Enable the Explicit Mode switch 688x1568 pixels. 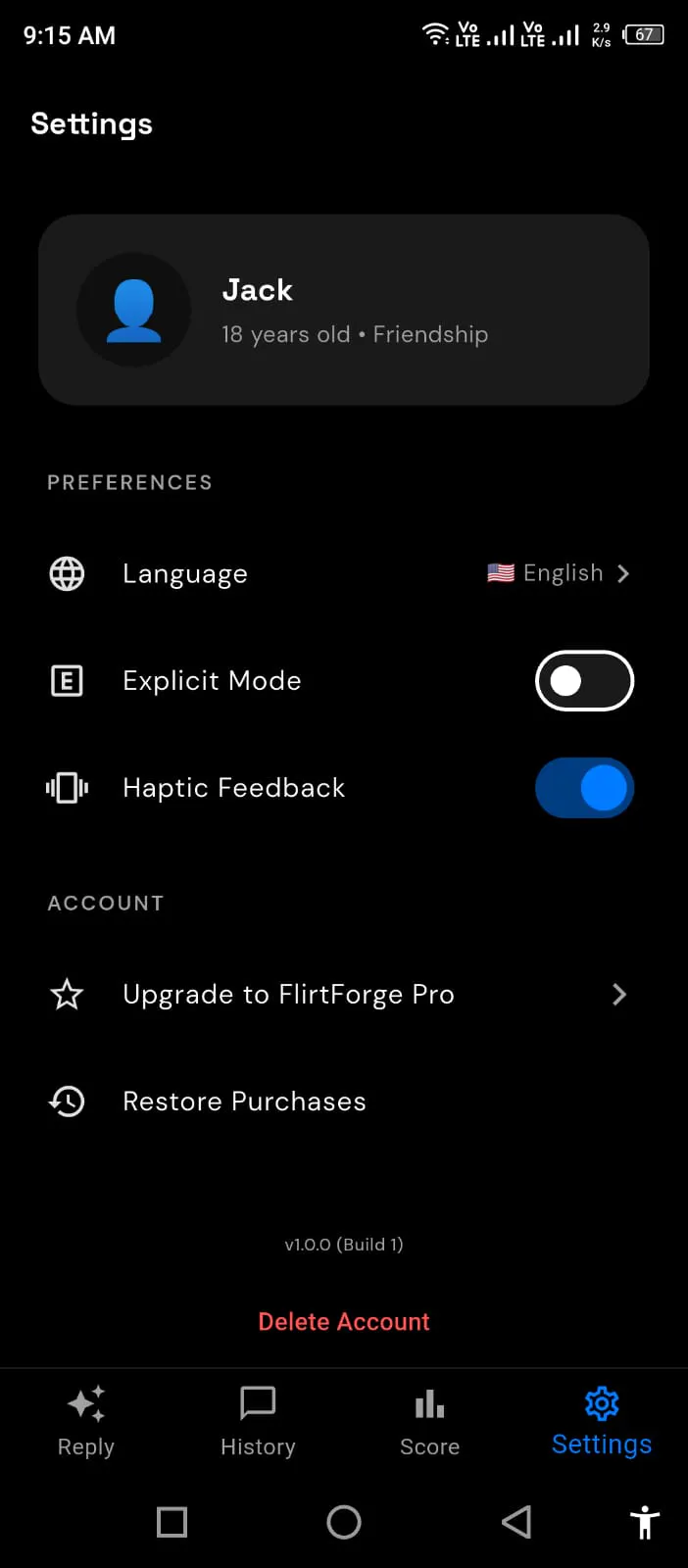coord(584,681)
